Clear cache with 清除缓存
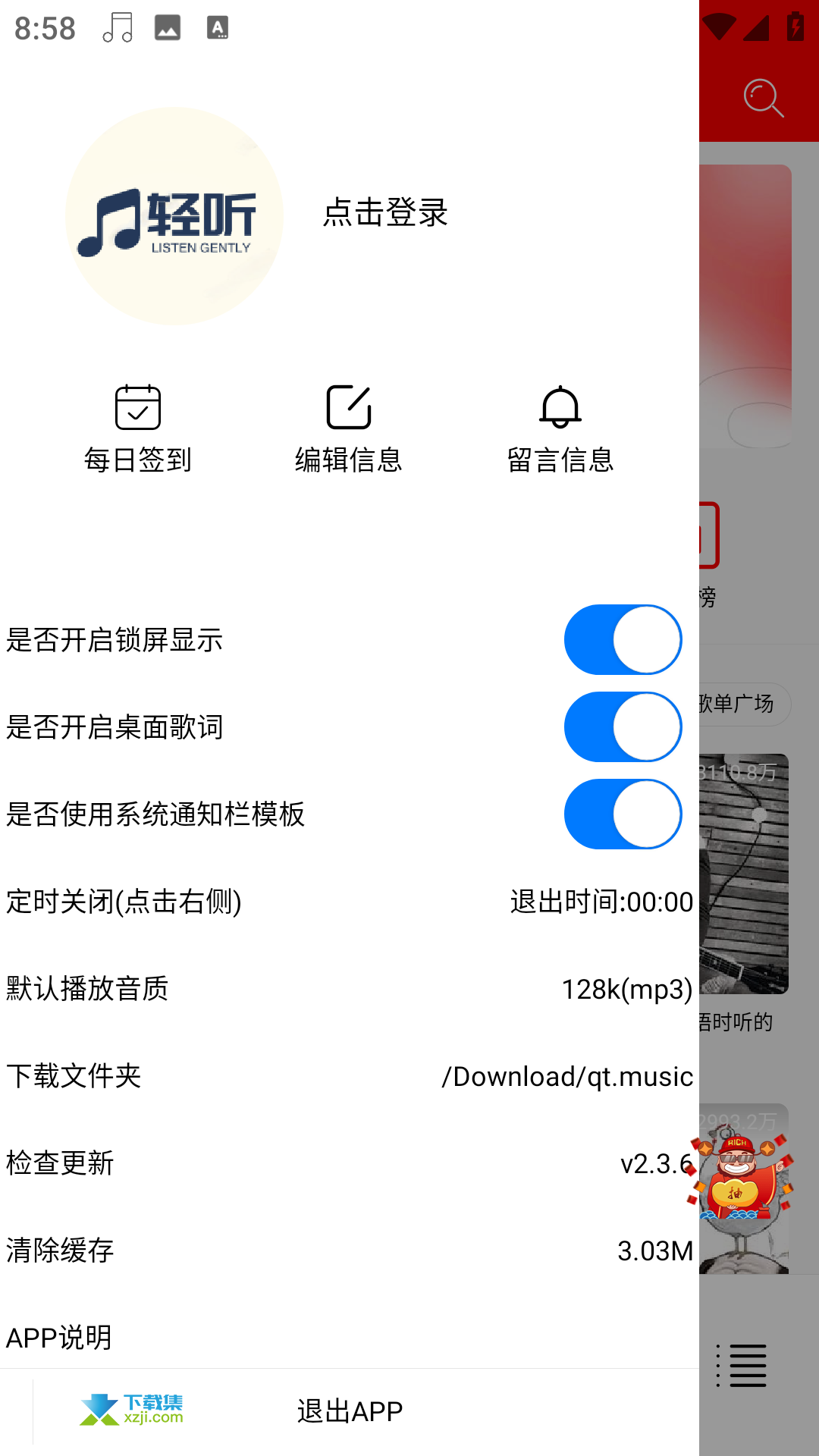This screenshot has height=1456, width=819. tap(350, 1250)
